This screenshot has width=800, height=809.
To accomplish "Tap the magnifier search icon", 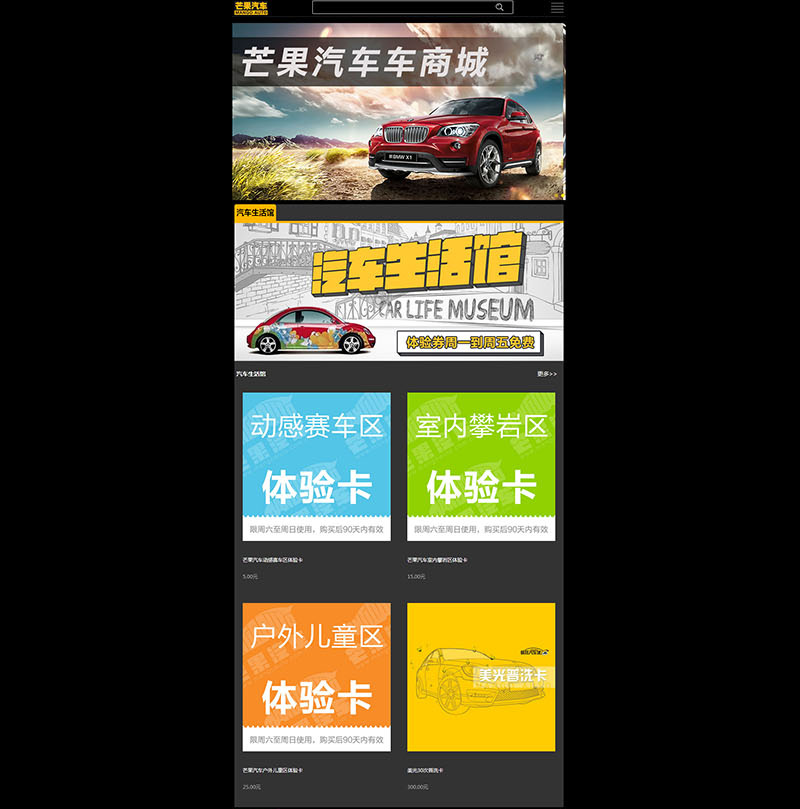I will [x=500, y=7].
